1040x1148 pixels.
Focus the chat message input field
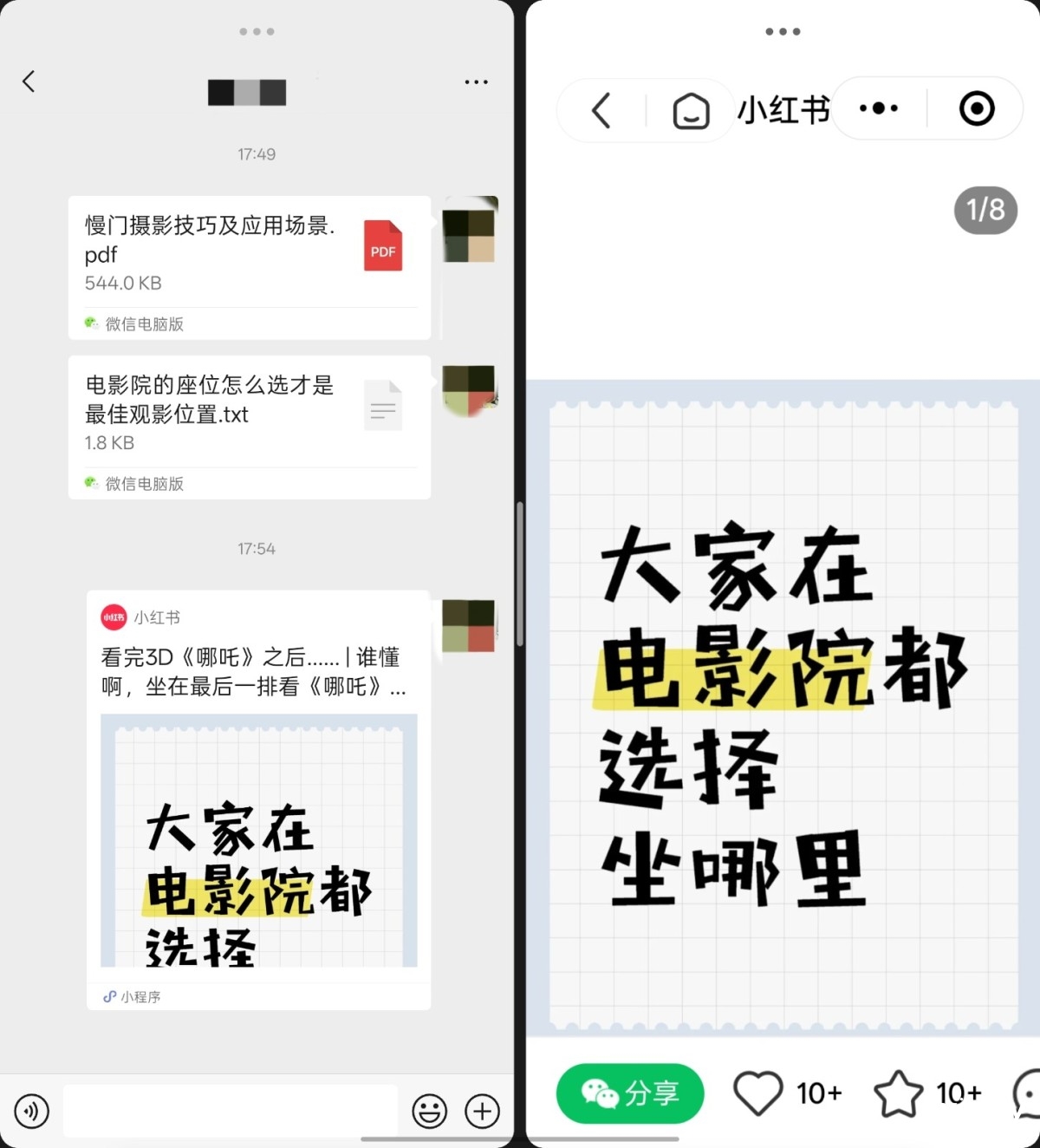[x=230, y=1111]
